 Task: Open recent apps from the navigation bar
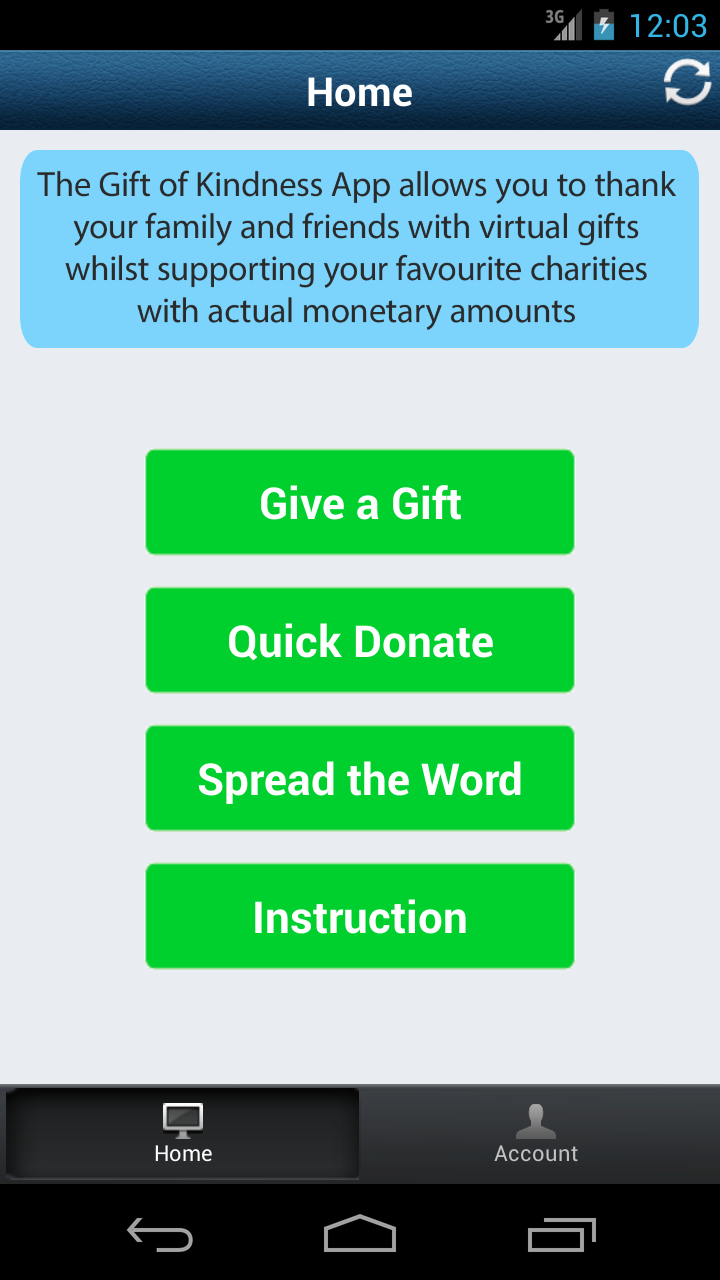coord(561,1236)
